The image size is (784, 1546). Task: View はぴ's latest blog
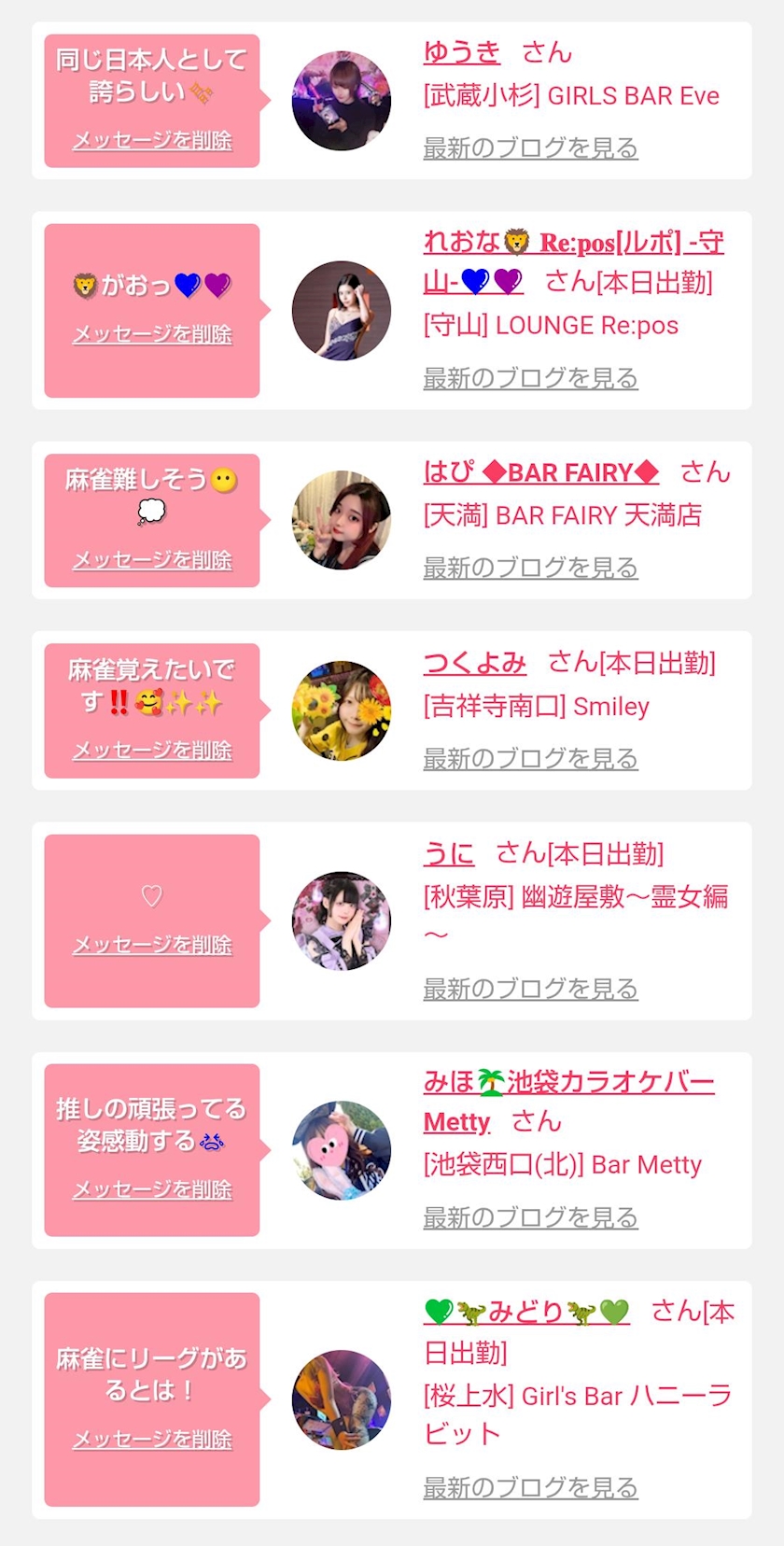point(530,568)
